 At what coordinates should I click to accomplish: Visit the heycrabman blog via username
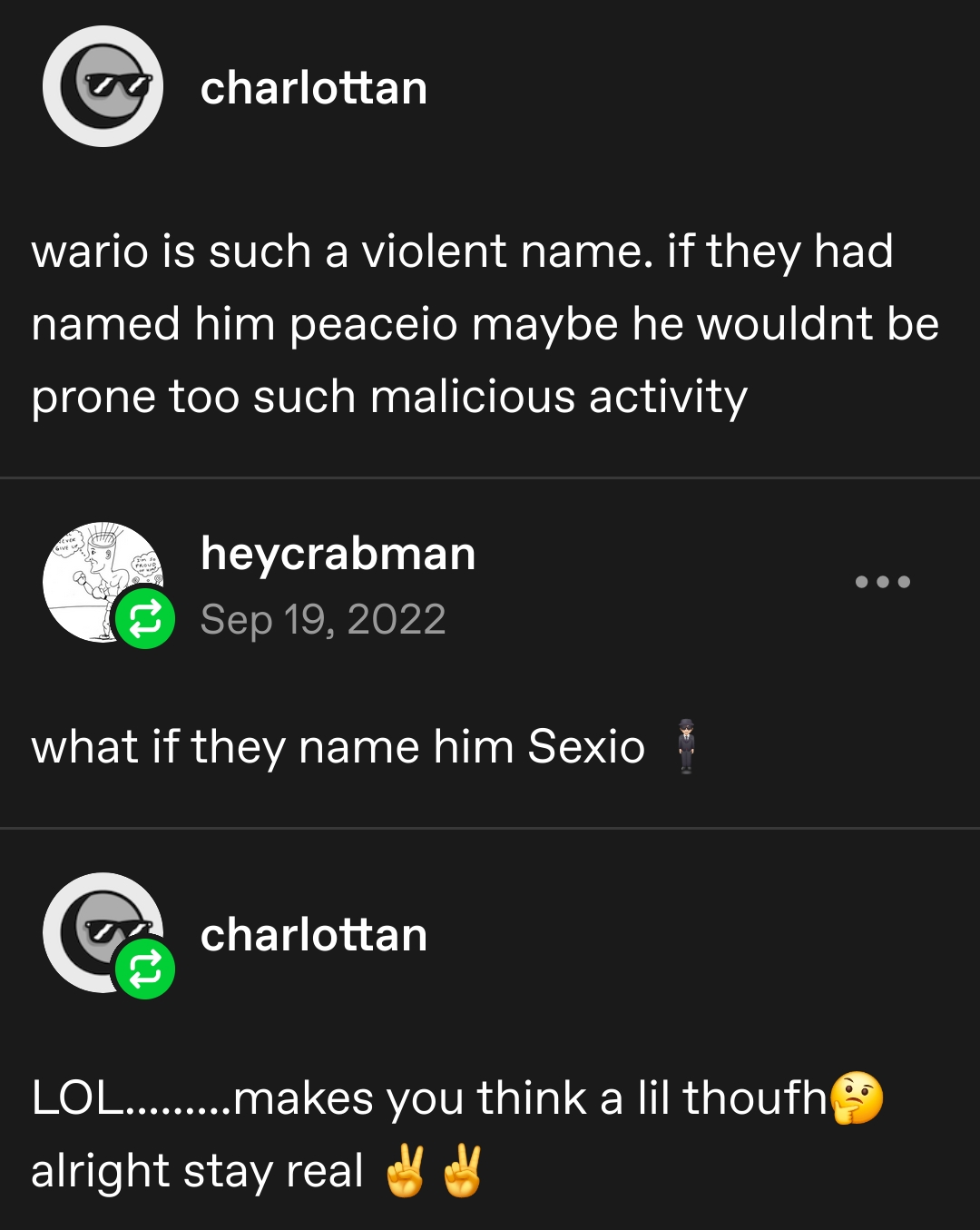pyautogui.click(x=338, y=554)
